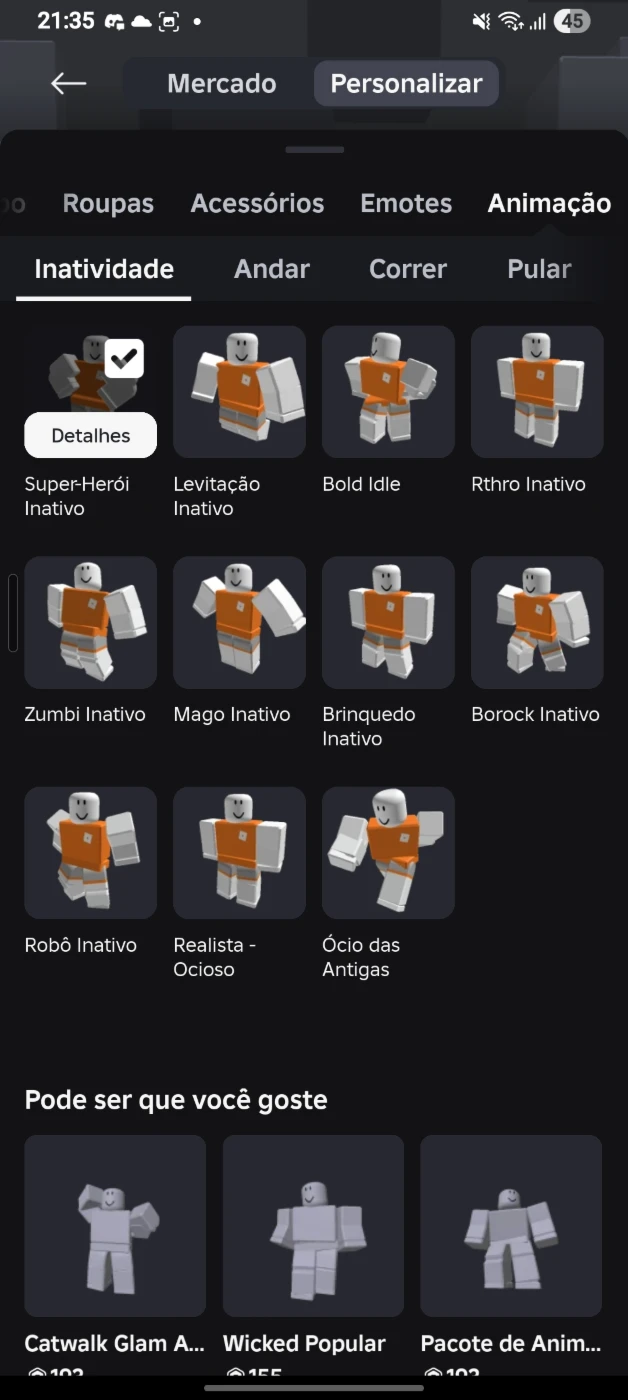Open the Roupas category
This screenshot has width=628, height=1400.
108,203
